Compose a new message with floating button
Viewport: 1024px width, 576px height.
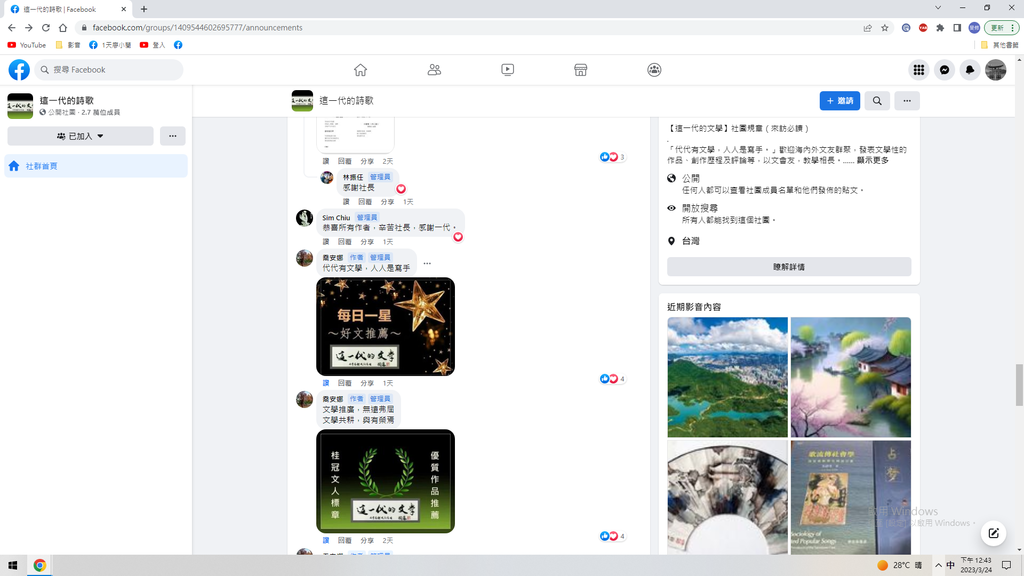pos(993,533)
